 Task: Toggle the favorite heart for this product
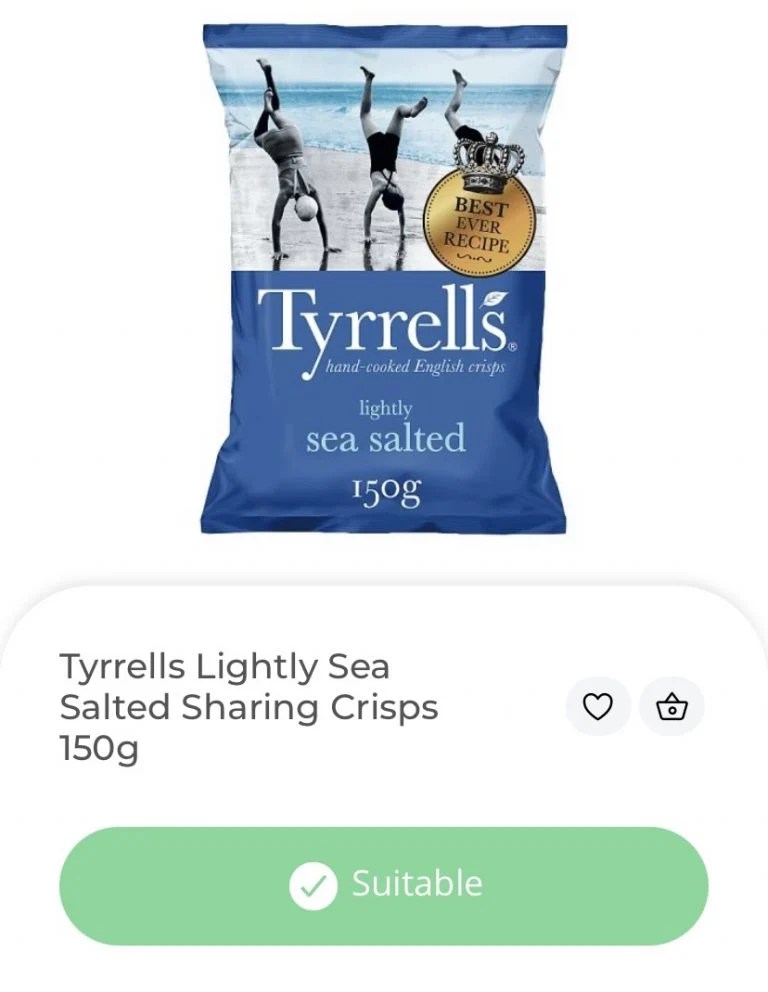point(598,706)
